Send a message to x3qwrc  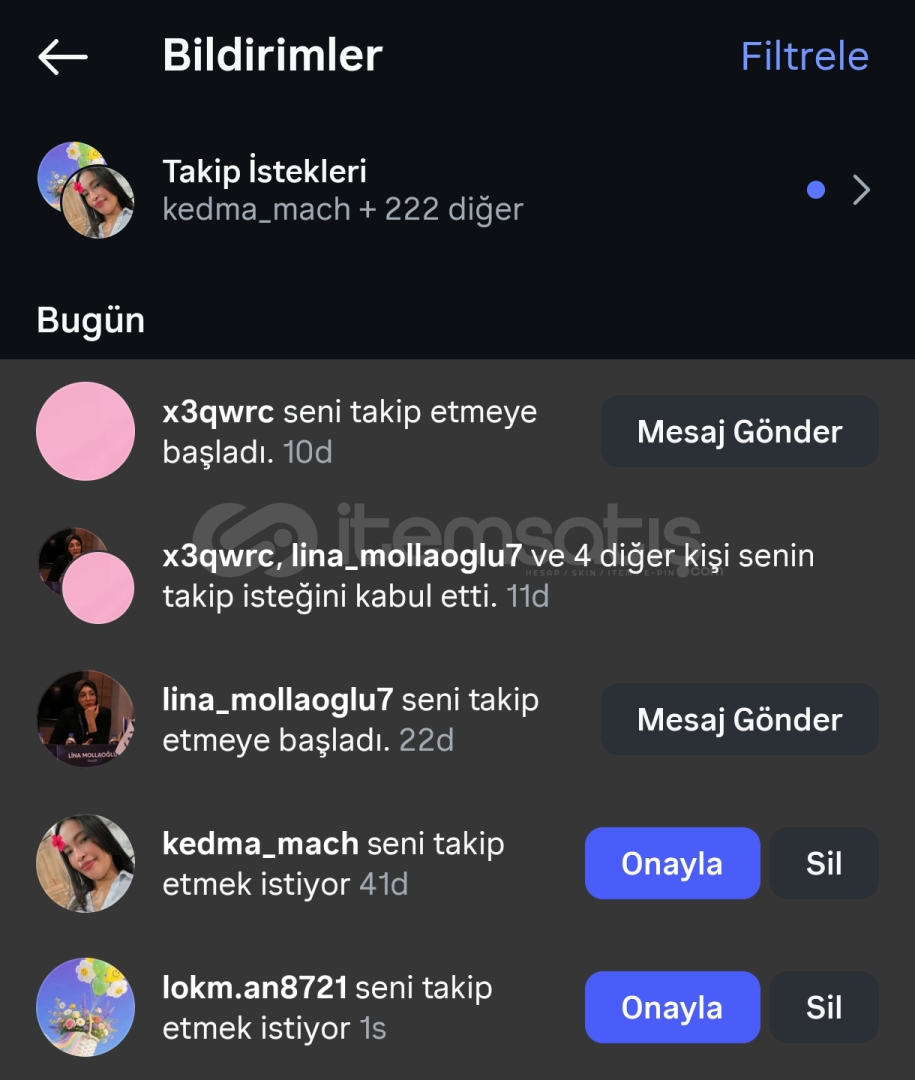point(739,432)
